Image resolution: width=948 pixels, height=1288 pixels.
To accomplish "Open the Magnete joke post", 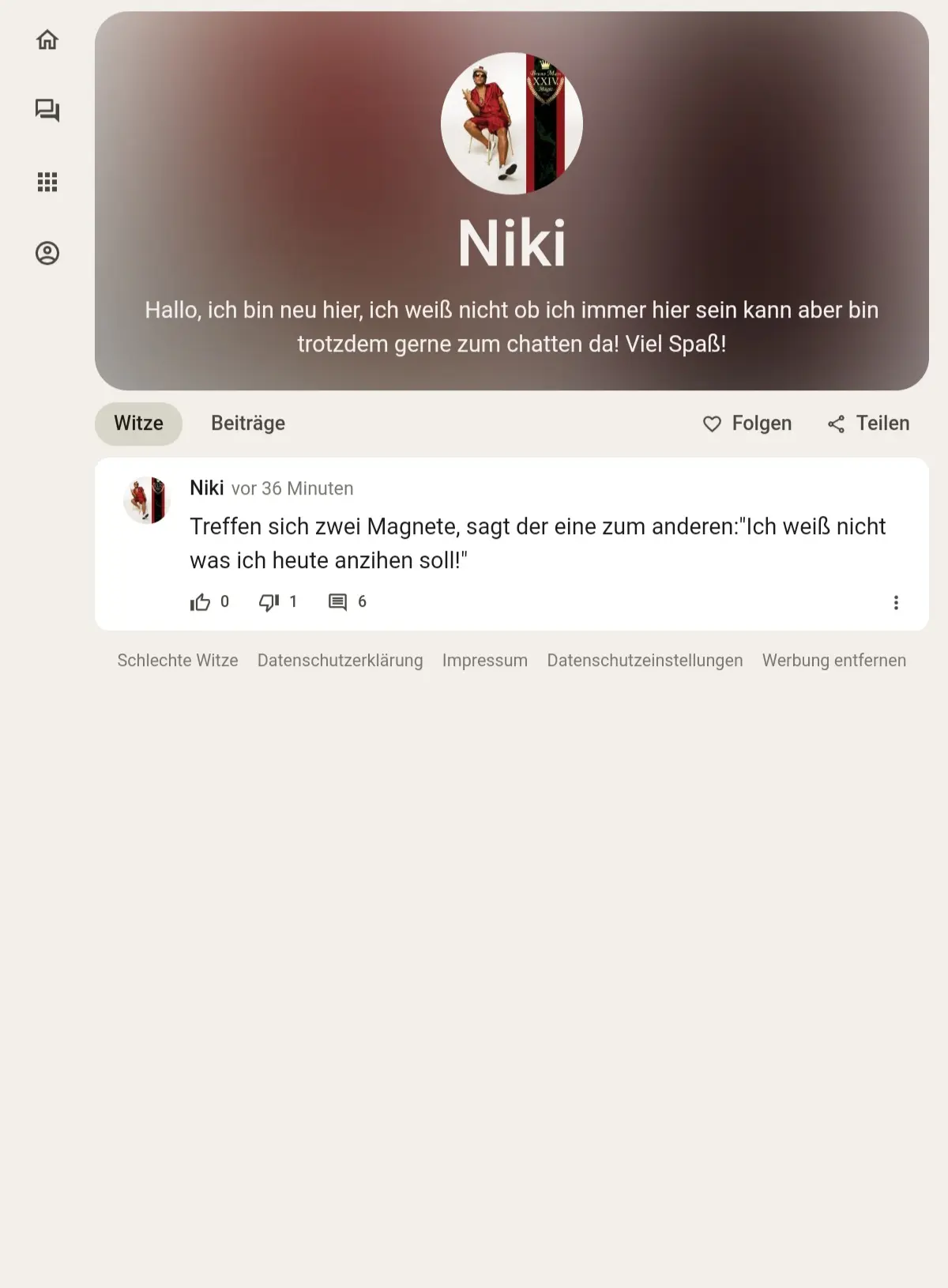I will click(x=537, y=543).
